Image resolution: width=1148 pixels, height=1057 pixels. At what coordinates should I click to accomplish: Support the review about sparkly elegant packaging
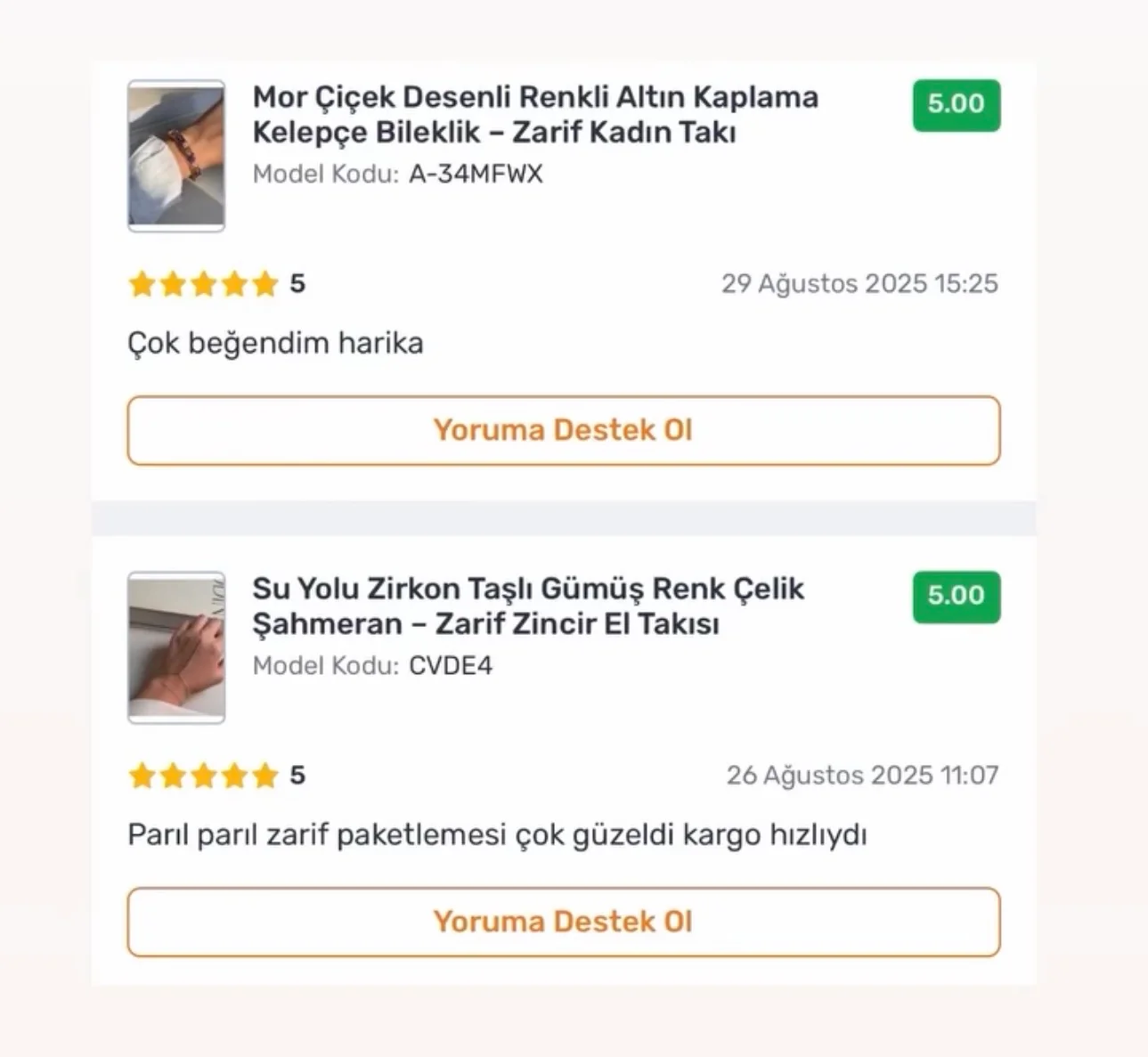click(x=563, y=922)
